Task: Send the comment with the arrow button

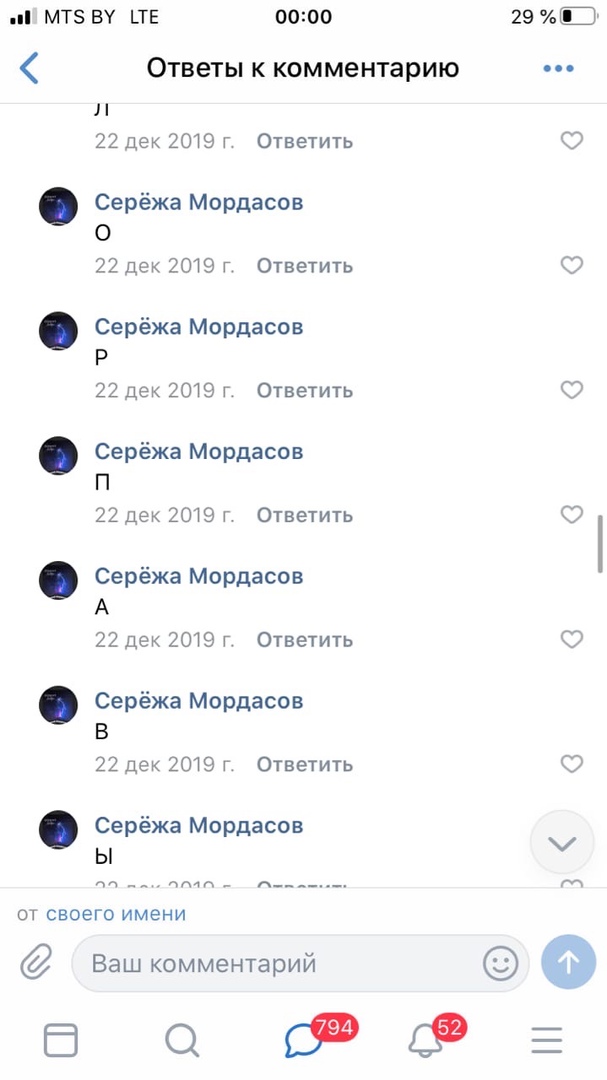Action: [x=568, y=963]
